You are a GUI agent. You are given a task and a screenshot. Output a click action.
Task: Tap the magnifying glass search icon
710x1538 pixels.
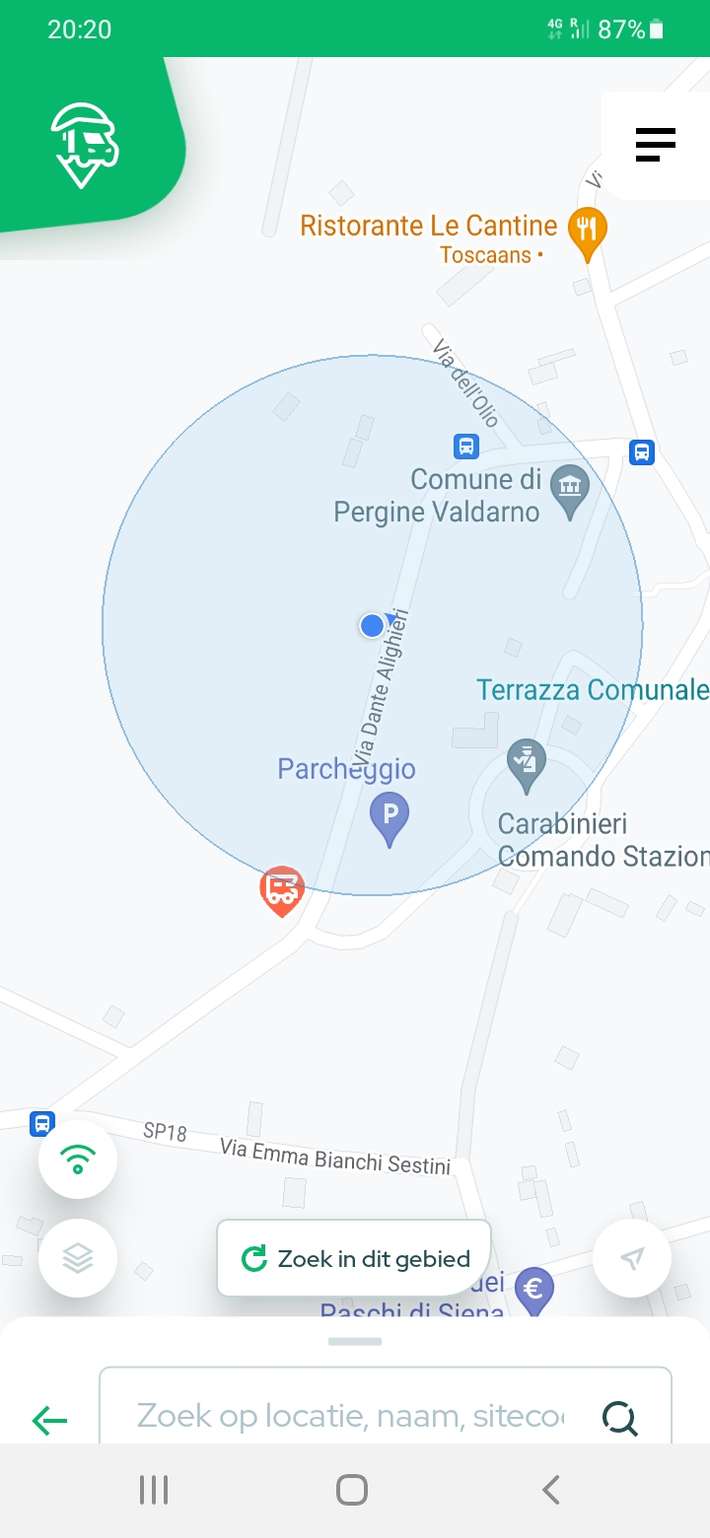pos(619,1417)
